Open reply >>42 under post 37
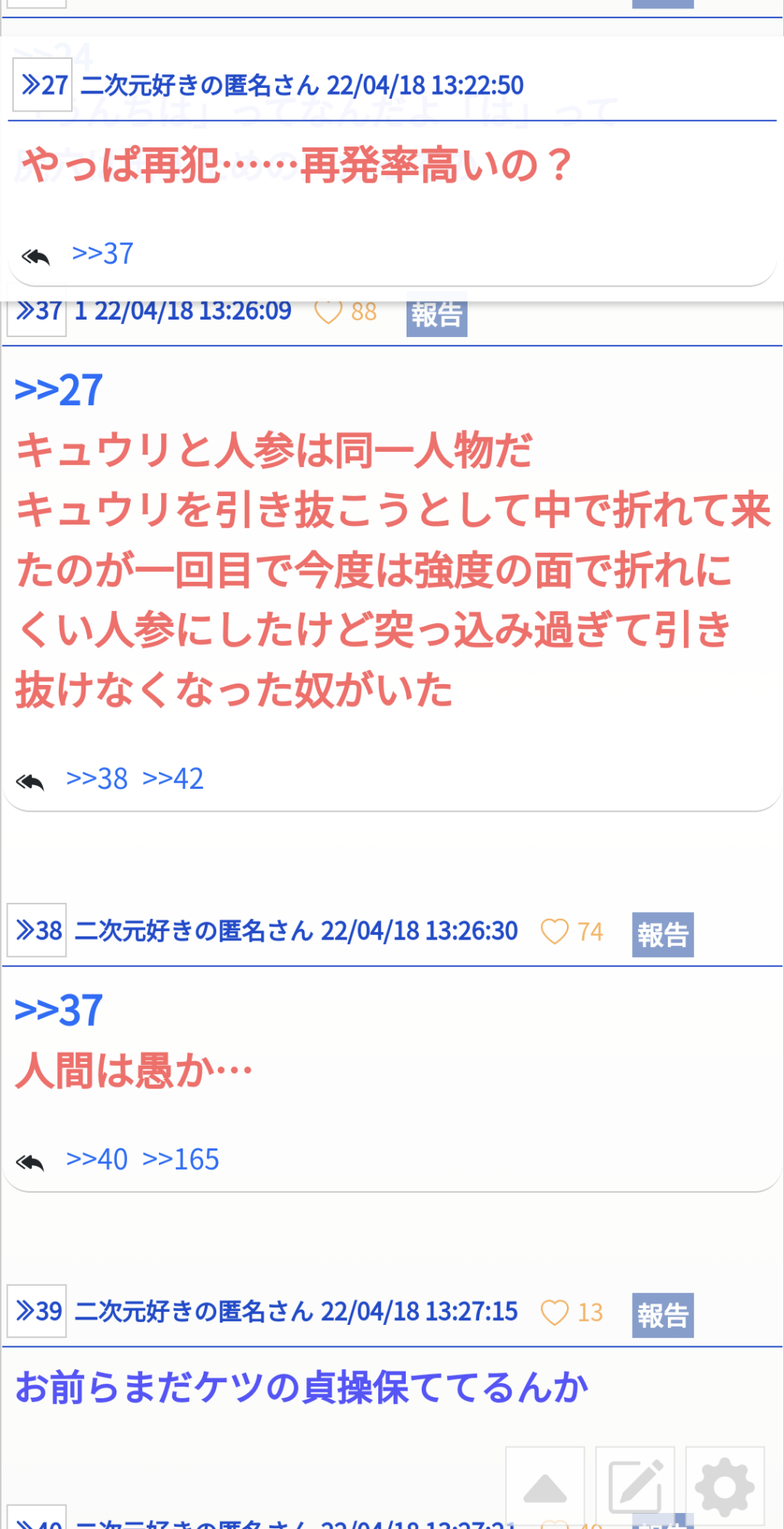This screenshot has width=784, height=1529. 173,779
